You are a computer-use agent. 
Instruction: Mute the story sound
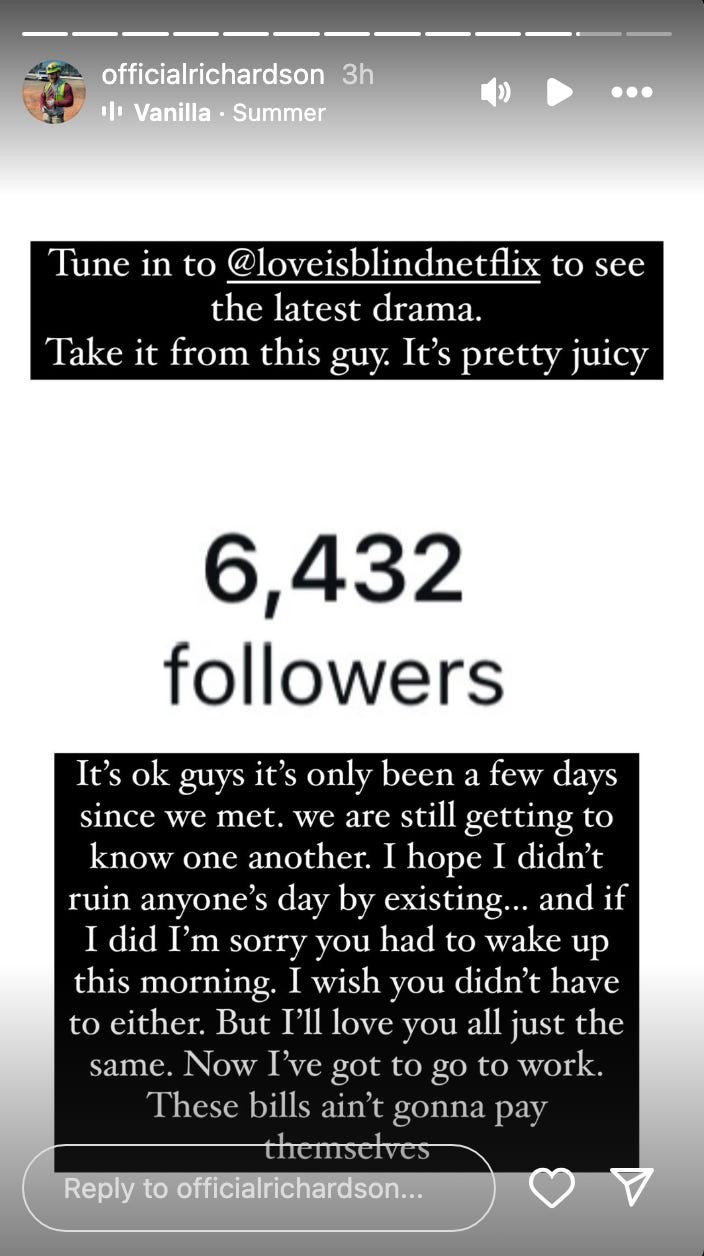tap(495, 93)
